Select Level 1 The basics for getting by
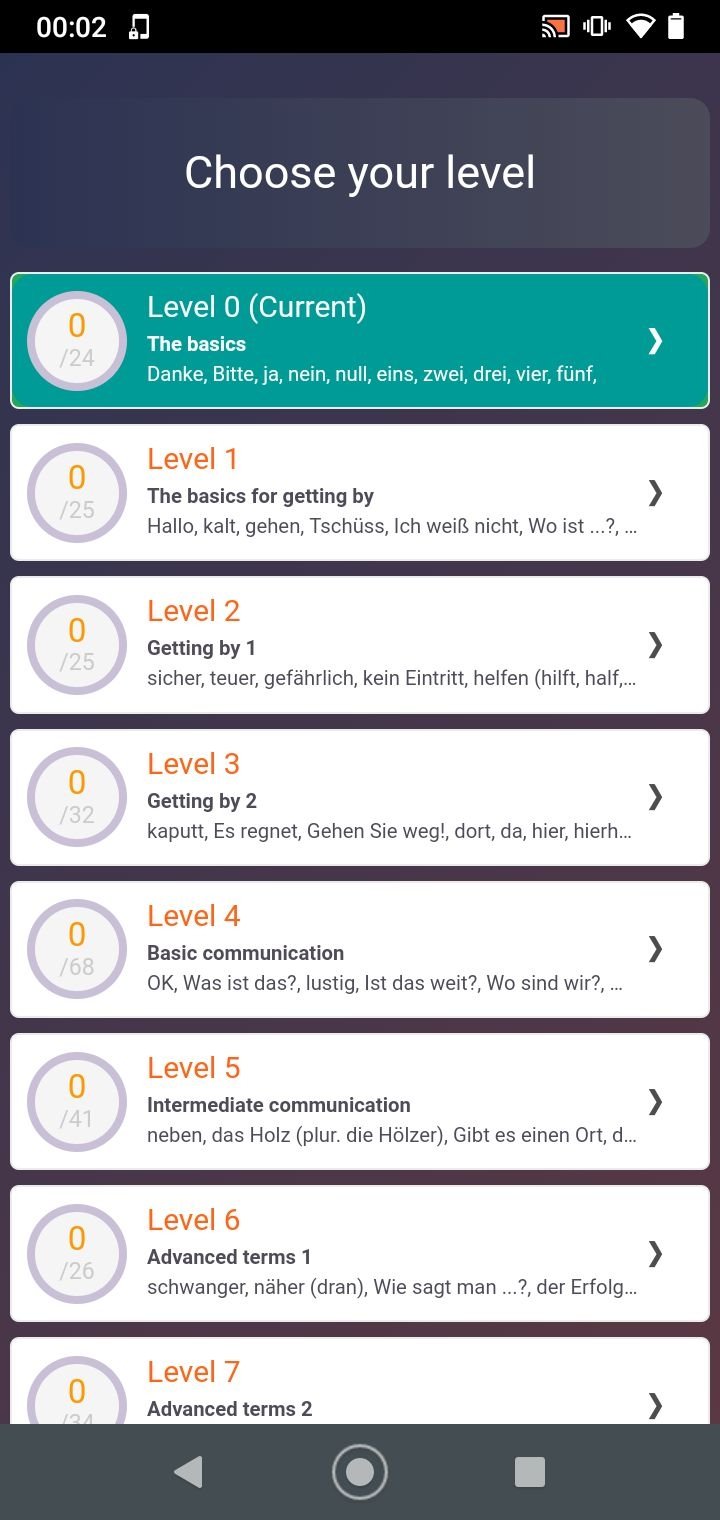 (x=360, y=493)
